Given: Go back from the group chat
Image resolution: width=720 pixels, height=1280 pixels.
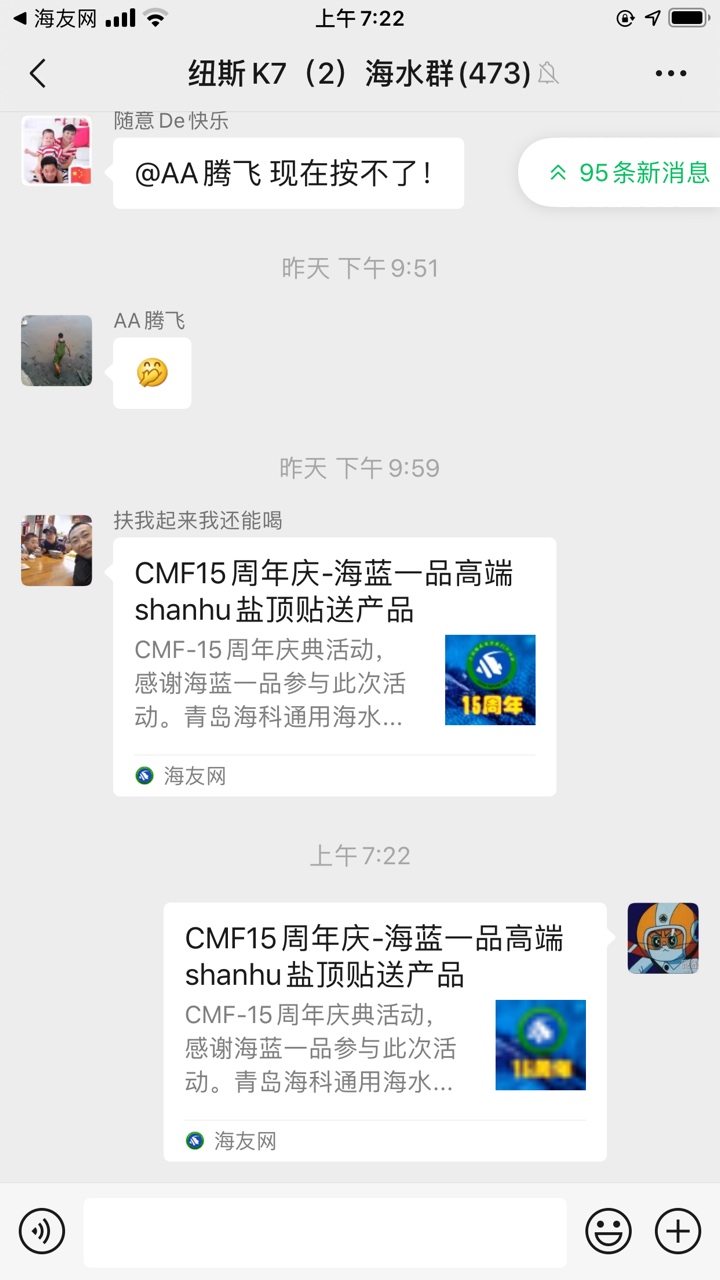Looking at the screenshot, I should pyautogui.click(x=38, y=73).
